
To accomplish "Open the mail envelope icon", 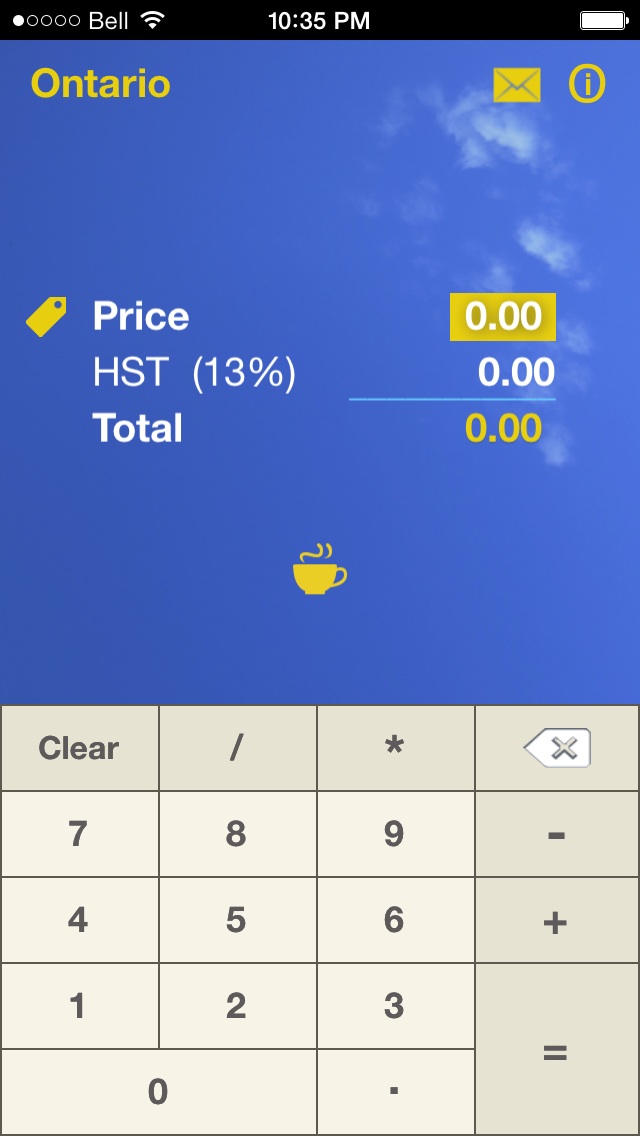I will [517, 85].
